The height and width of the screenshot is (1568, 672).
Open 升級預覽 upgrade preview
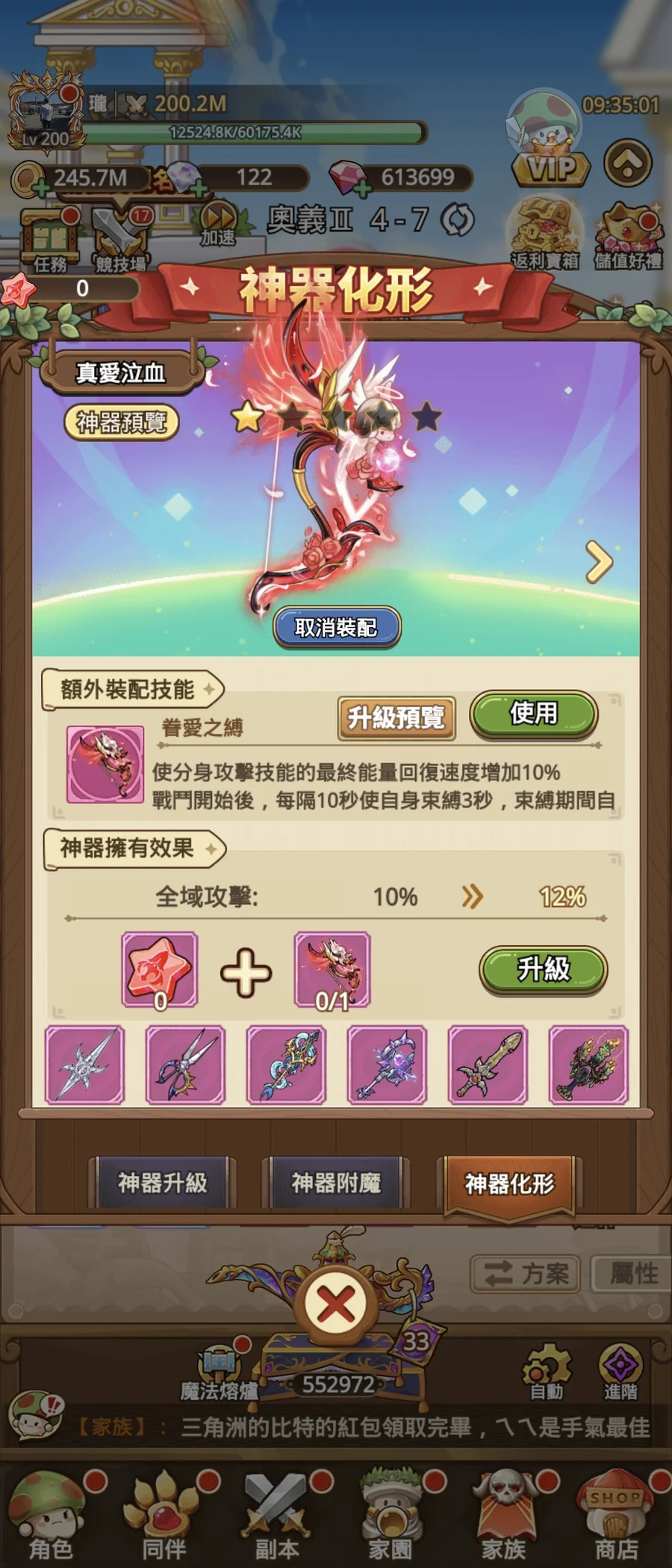coord(396,718)
